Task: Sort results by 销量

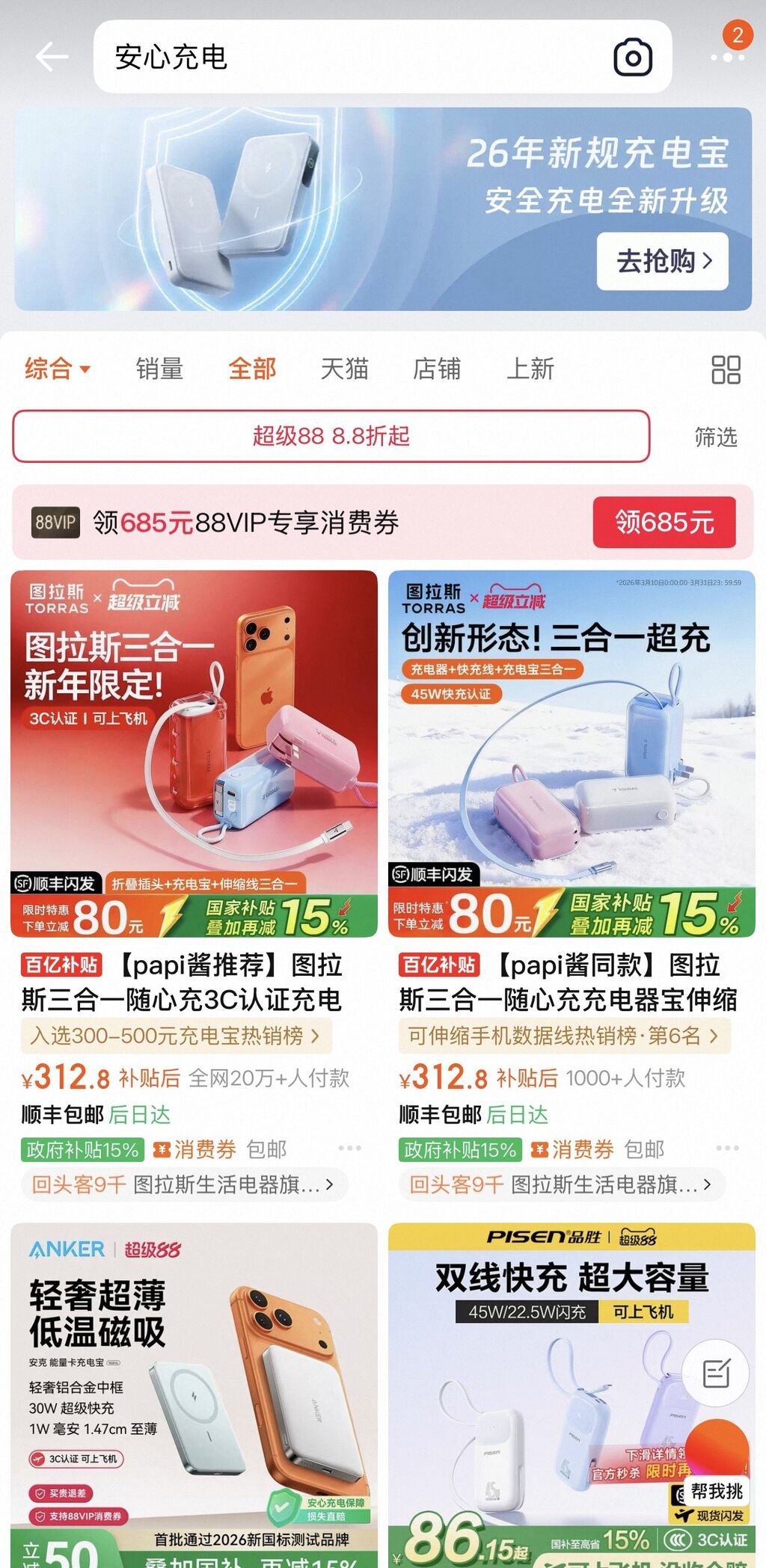Action: (x=159, y=369)
